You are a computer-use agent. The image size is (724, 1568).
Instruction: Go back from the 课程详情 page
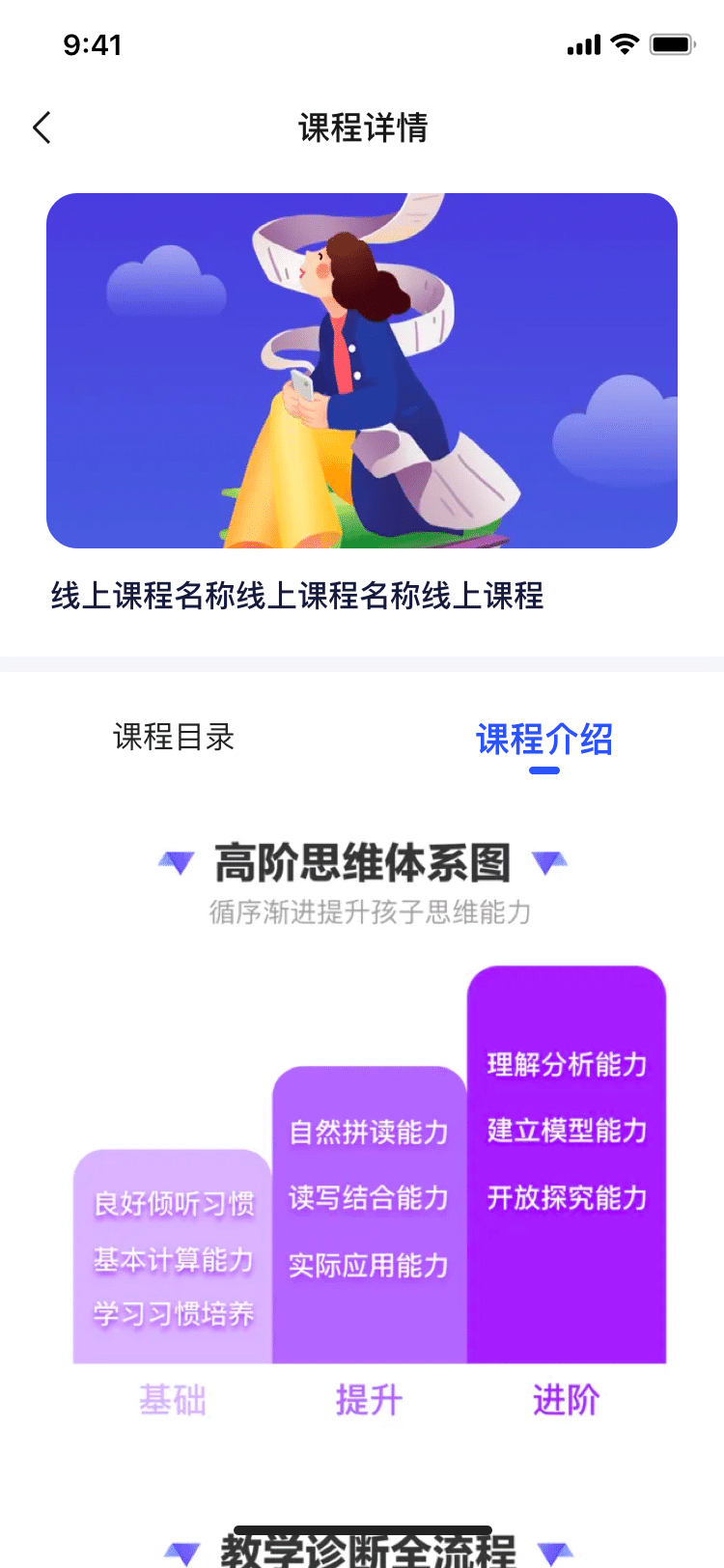click(42, 127)
